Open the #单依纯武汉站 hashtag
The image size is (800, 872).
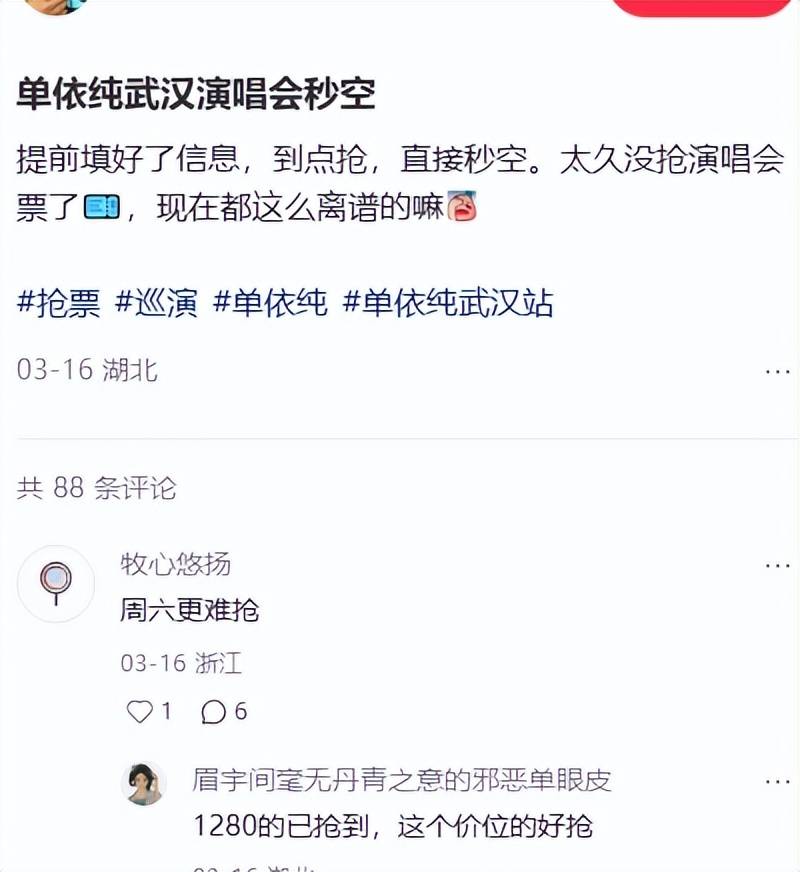(x=448, y=303)
